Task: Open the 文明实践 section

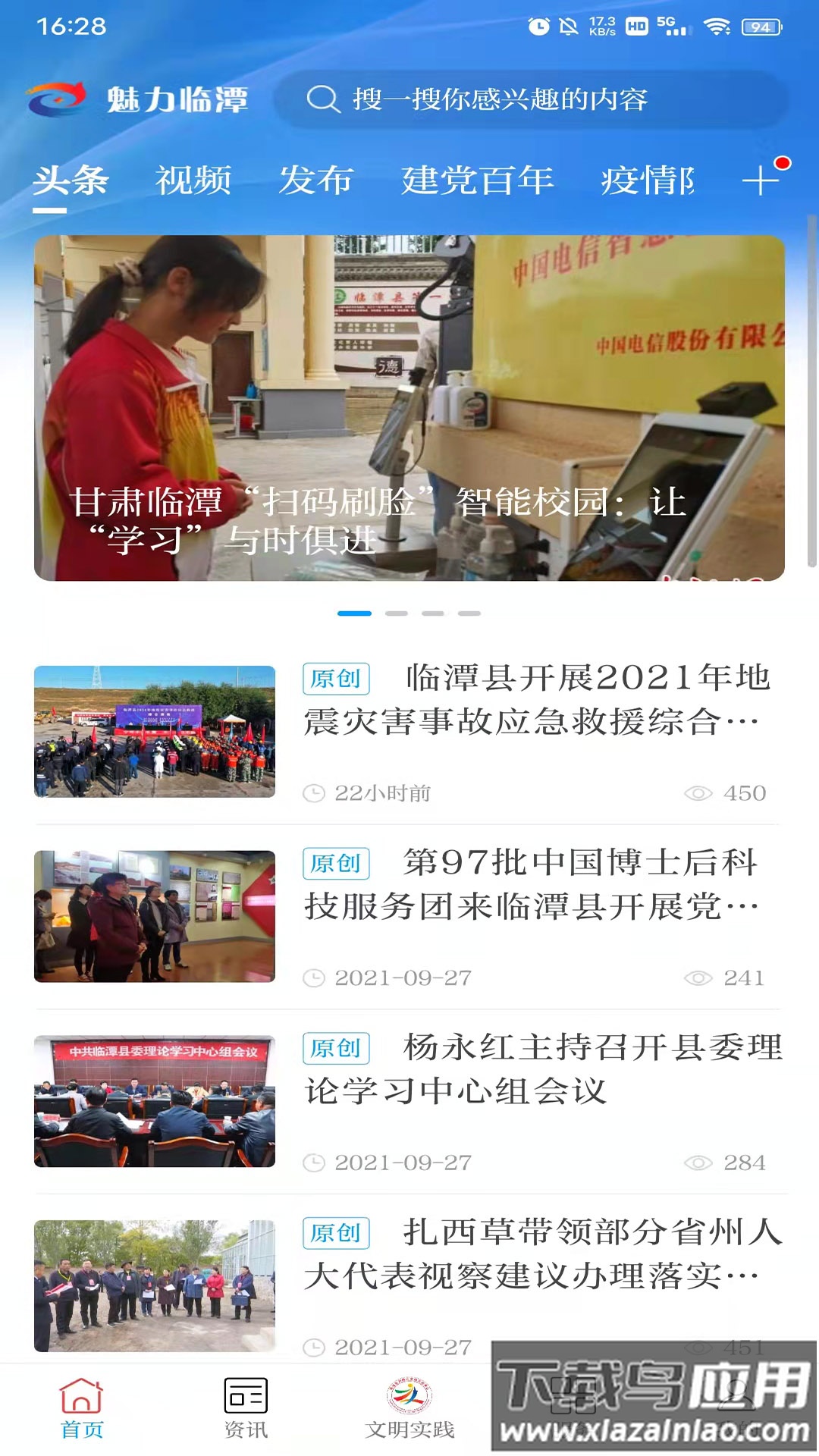Action: tap(409, 1407)
